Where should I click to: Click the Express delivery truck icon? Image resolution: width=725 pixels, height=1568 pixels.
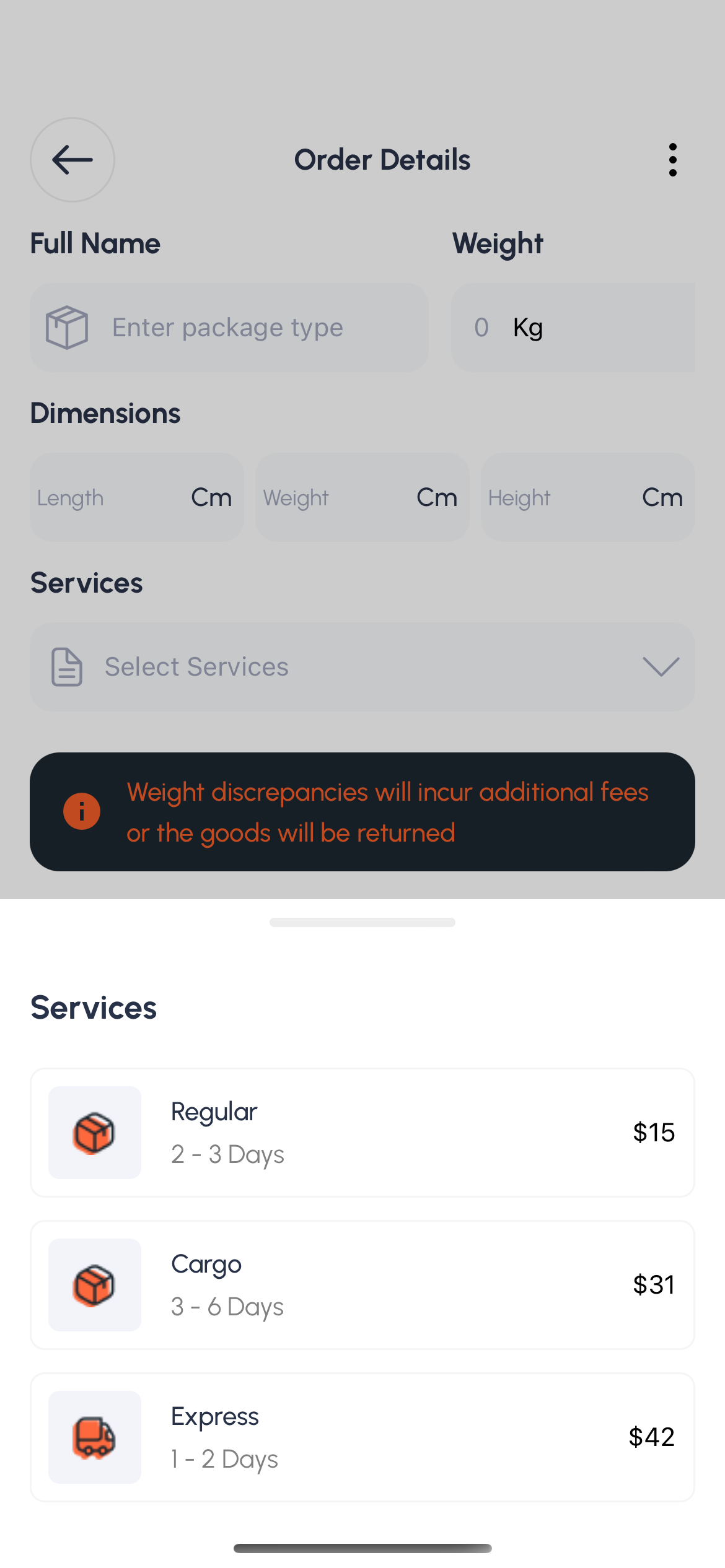point(94,1438)
